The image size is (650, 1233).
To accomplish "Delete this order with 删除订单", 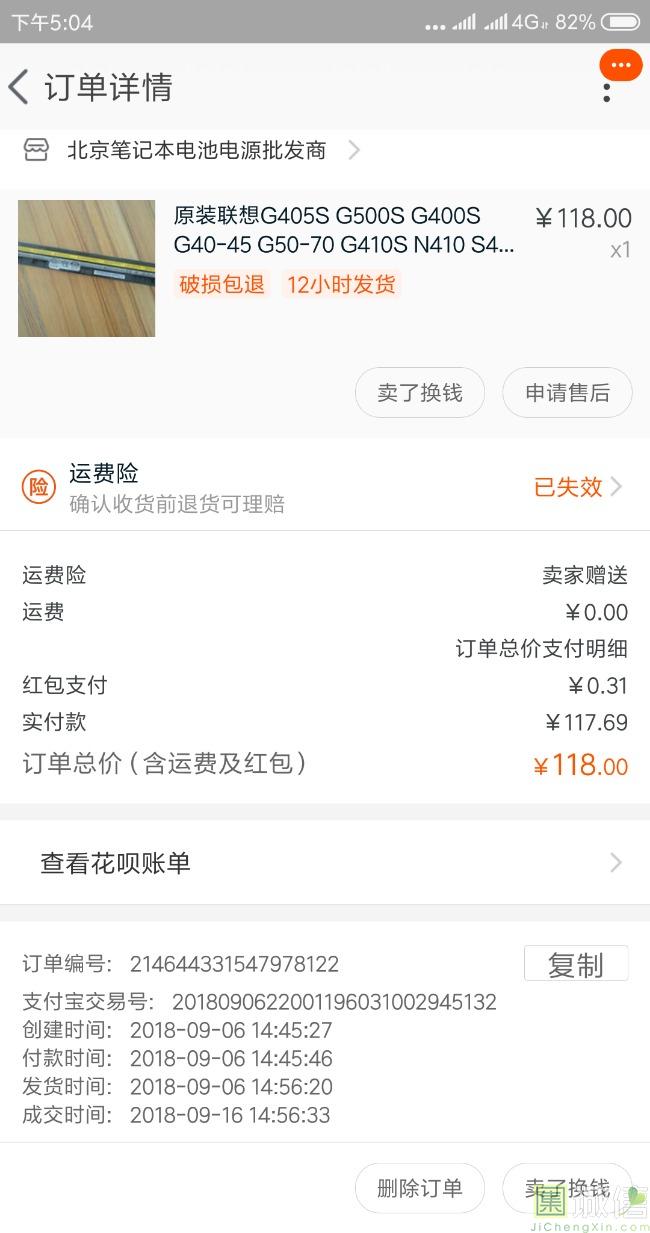I will tap(420, 1188).
